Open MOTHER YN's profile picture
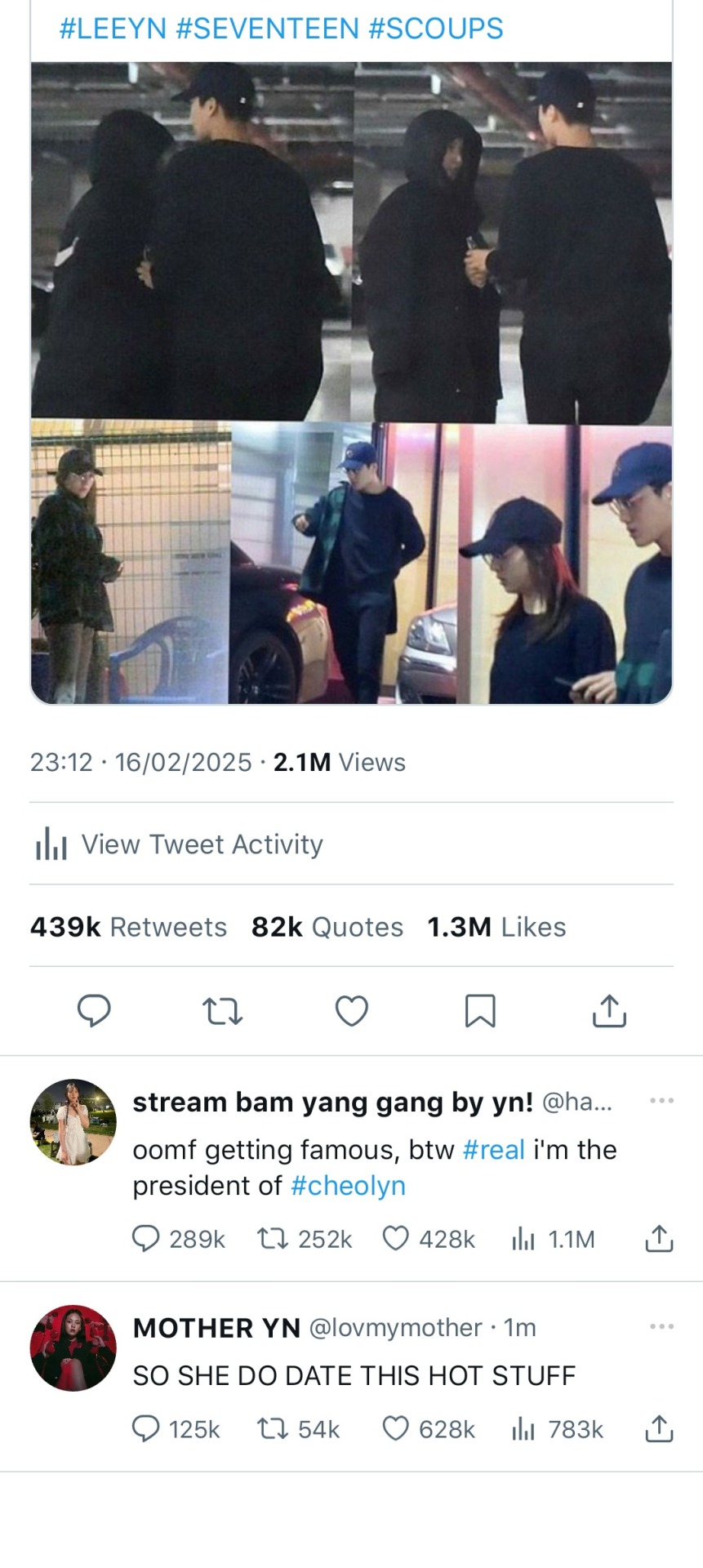 click(x=73, y=1347)
